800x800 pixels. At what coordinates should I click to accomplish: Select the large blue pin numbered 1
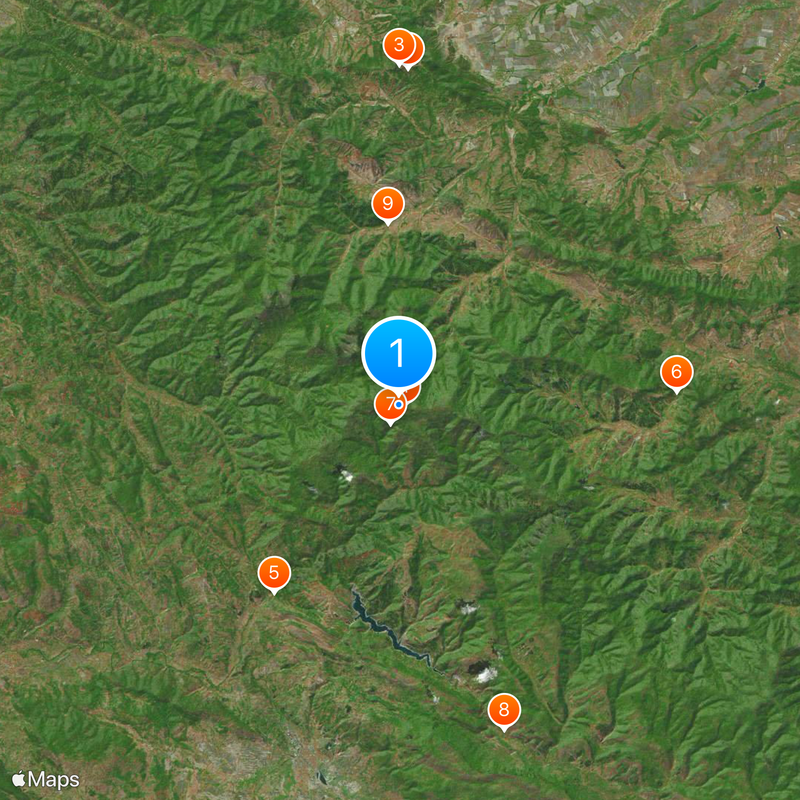[398, 353]
